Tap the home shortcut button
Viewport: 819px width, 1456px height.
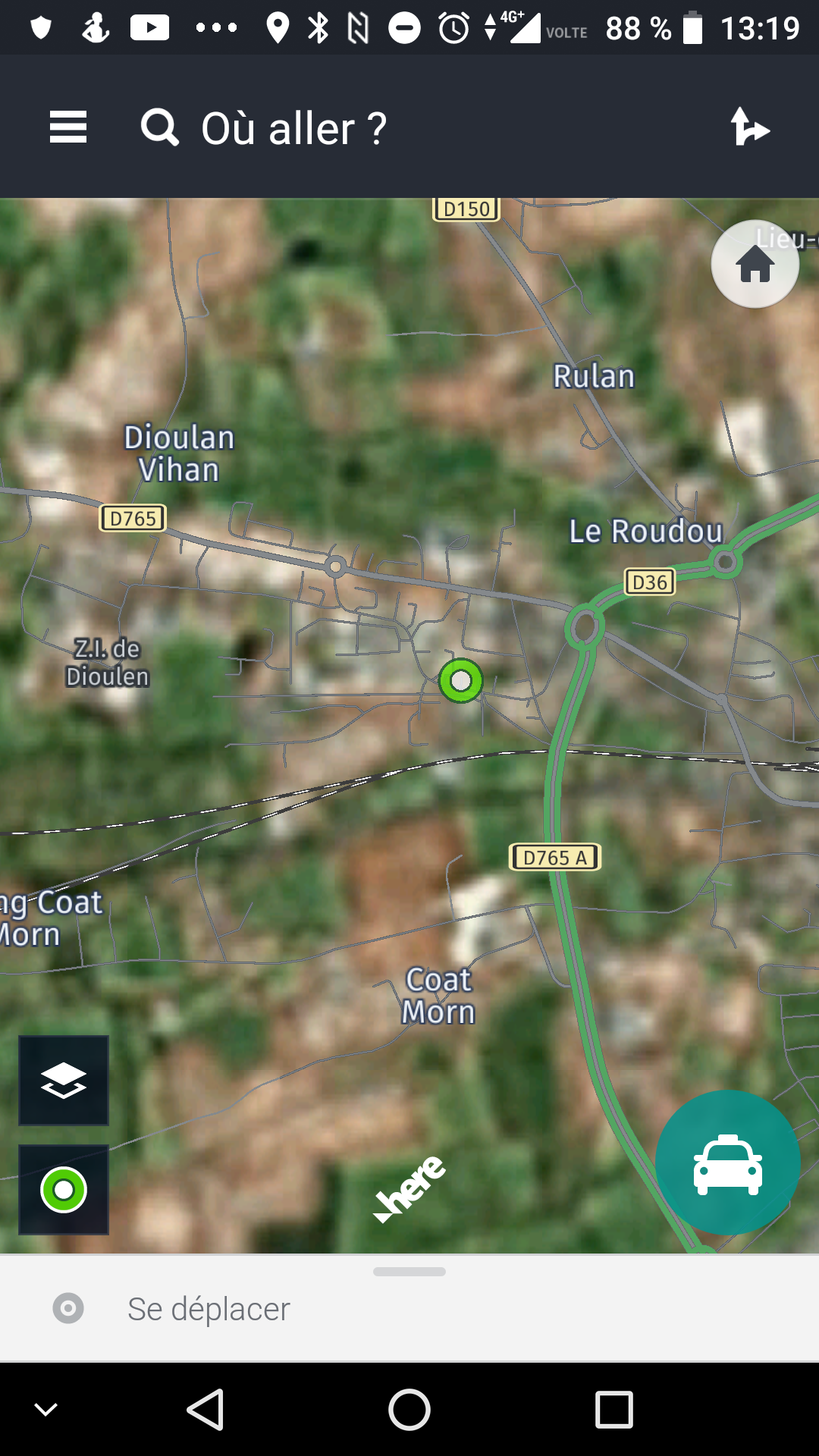tap(755, 264)
